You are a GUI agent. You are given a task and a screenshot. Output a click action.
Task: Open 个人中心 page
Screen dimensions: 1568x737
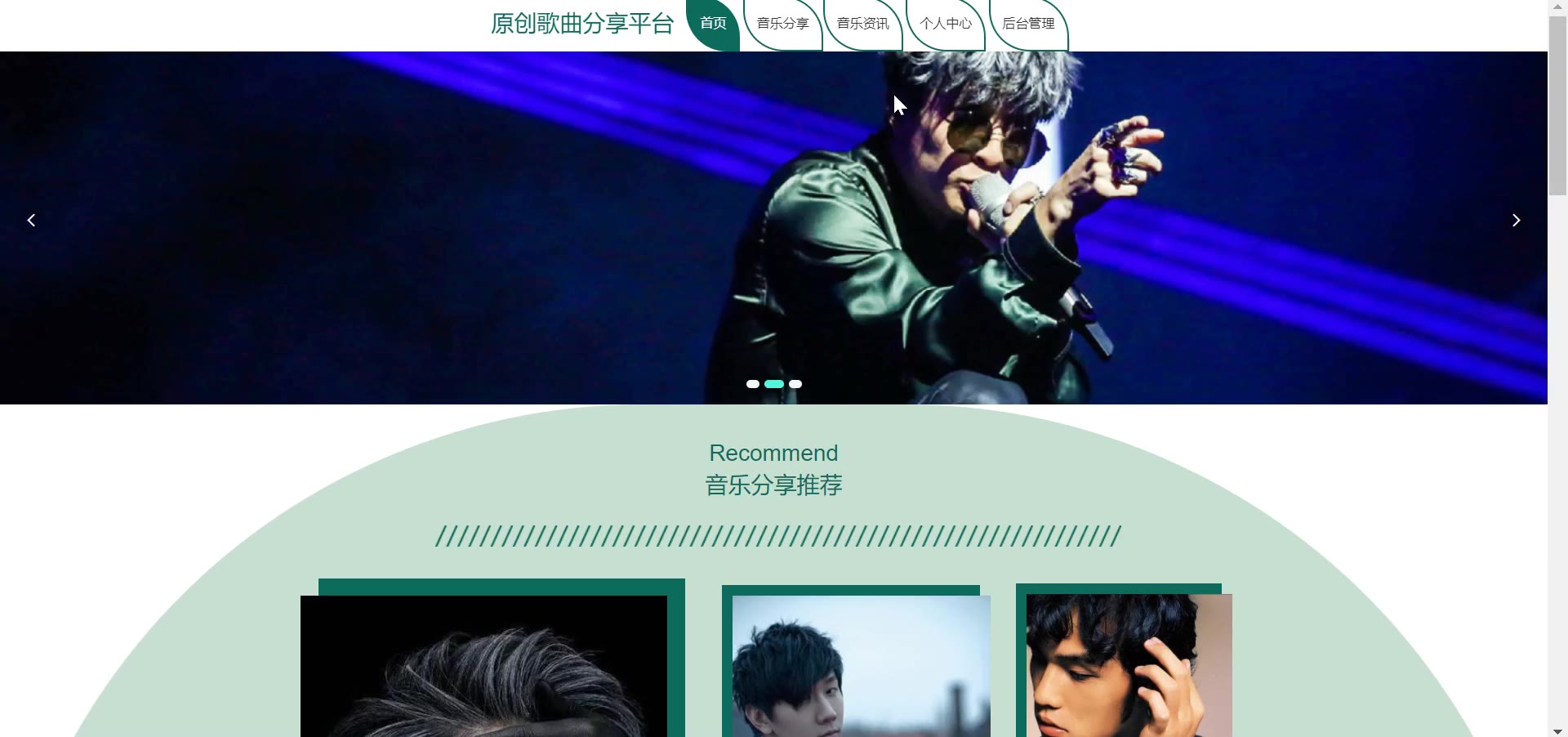[x=946, y=24]
